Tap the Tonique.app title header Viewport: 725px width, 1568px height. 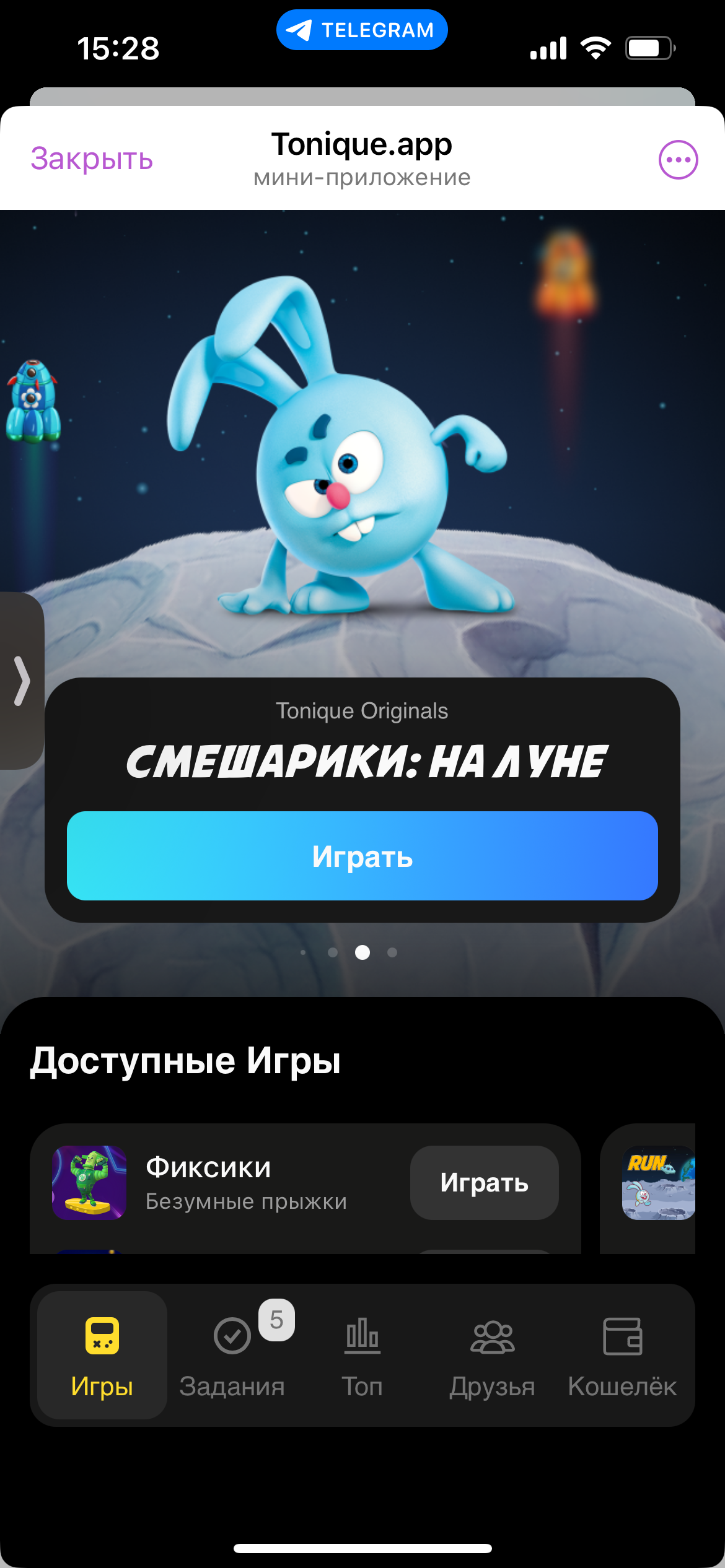point(362,145)
